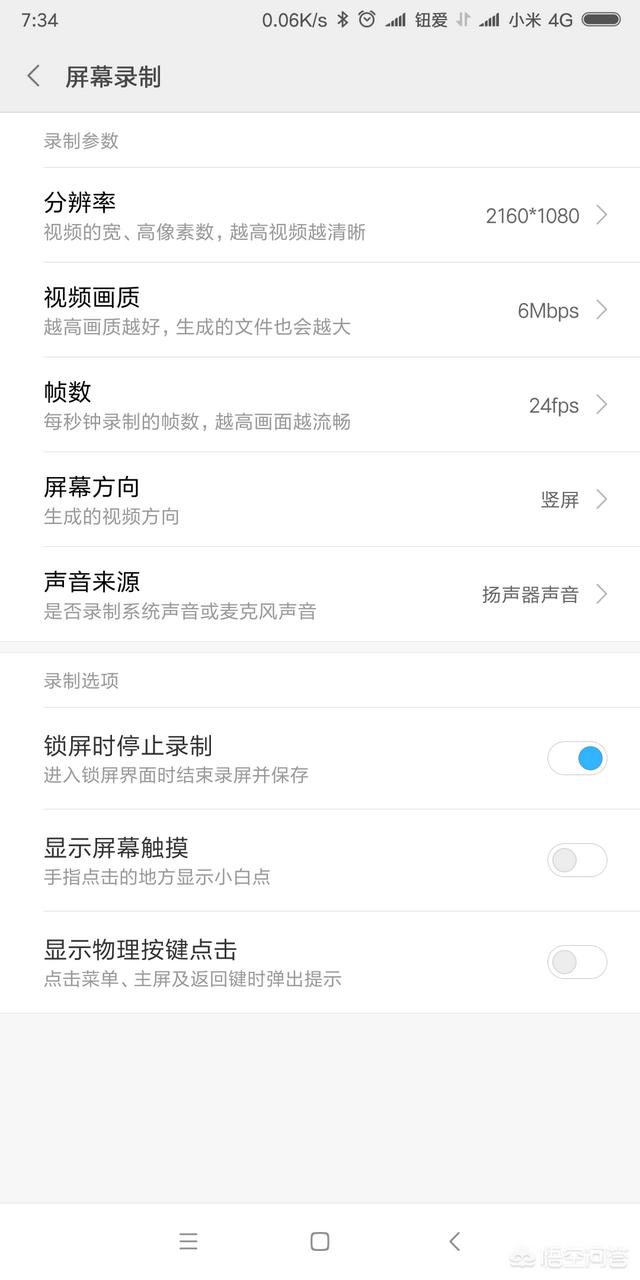Screen dimensions: 640x1280
Task: Tap the system home button
Action: [320, 1241]
